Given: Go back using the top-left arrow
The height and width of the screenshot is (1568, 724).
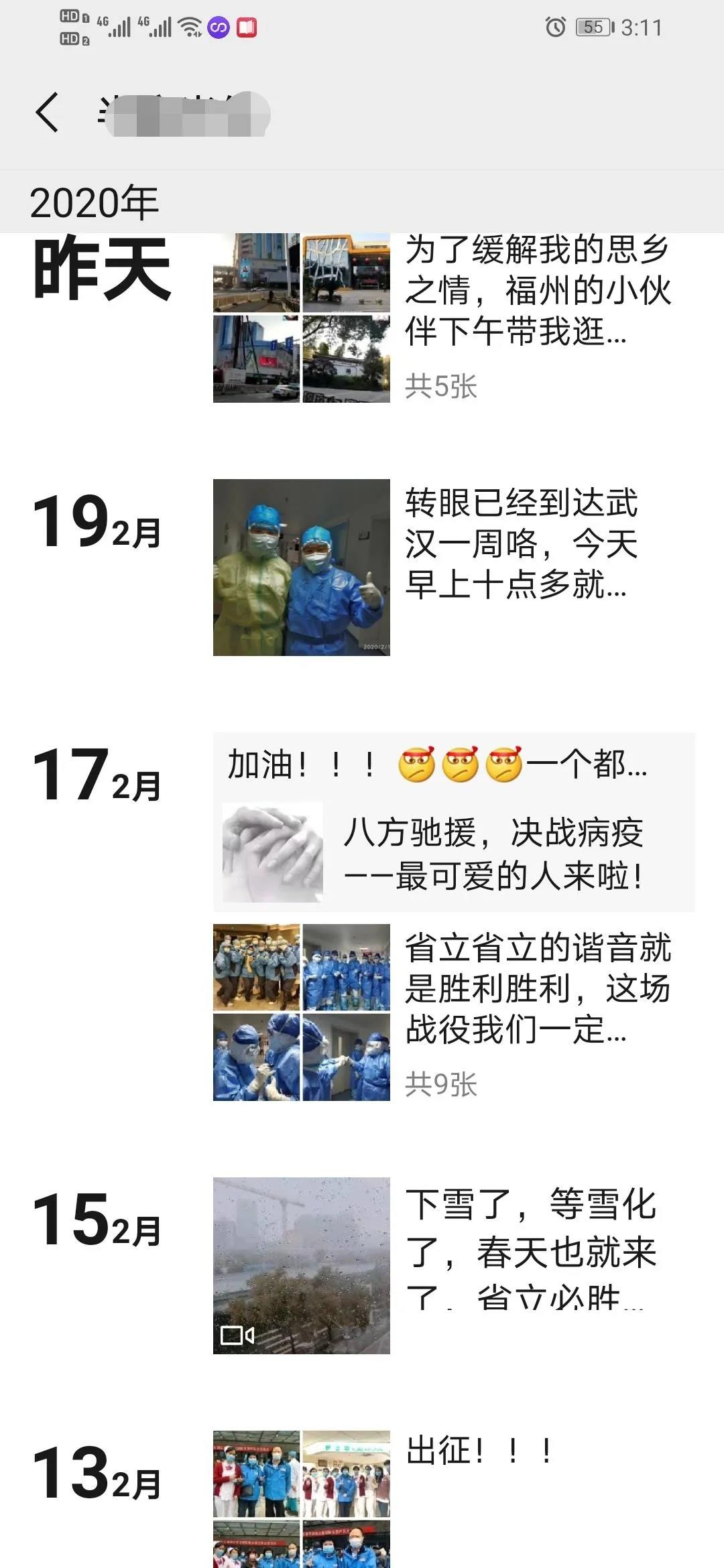Looking at the screenshot, I should click(47, 112).
